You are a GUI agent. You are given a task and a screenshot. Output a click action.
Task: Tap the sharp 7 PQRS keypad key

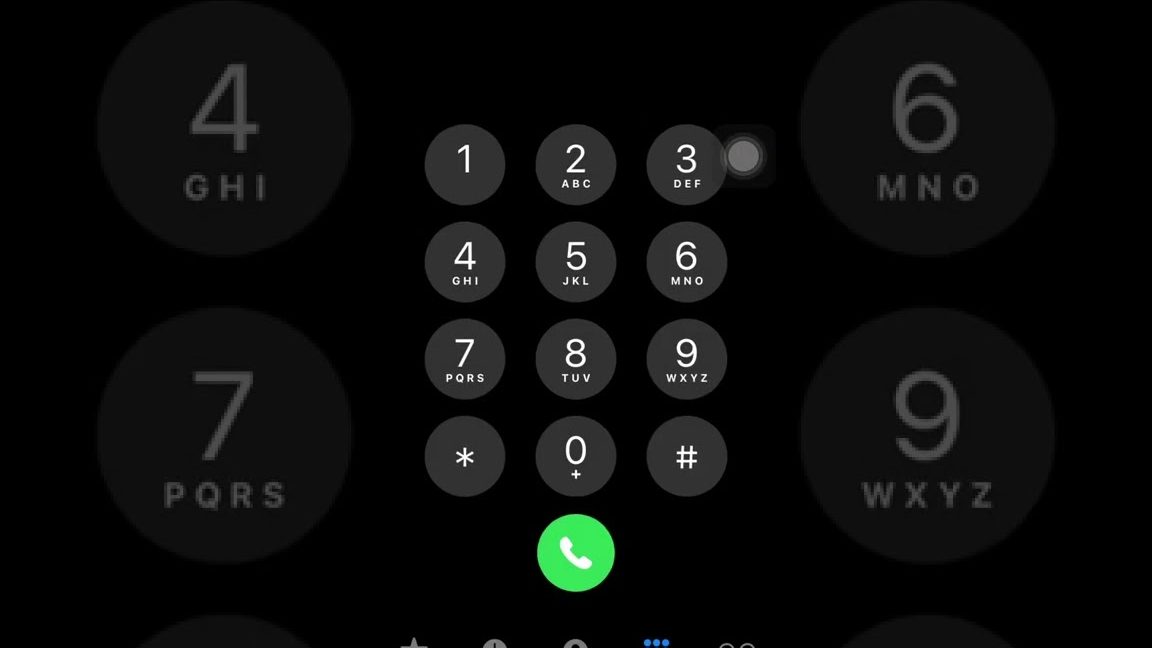(x=465, y=359)
